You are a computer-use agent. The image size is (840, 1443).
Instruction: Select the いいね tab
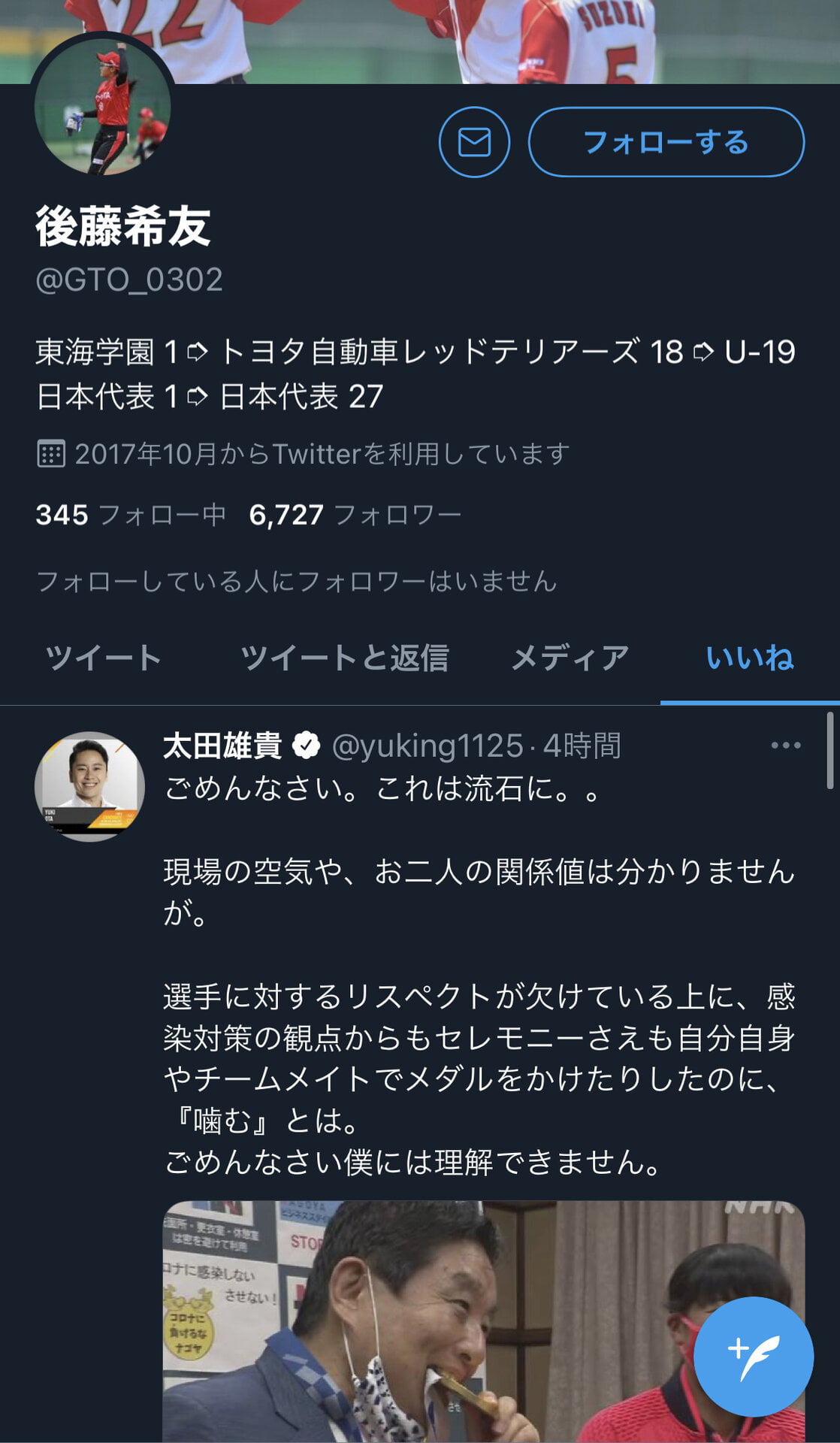749,658
